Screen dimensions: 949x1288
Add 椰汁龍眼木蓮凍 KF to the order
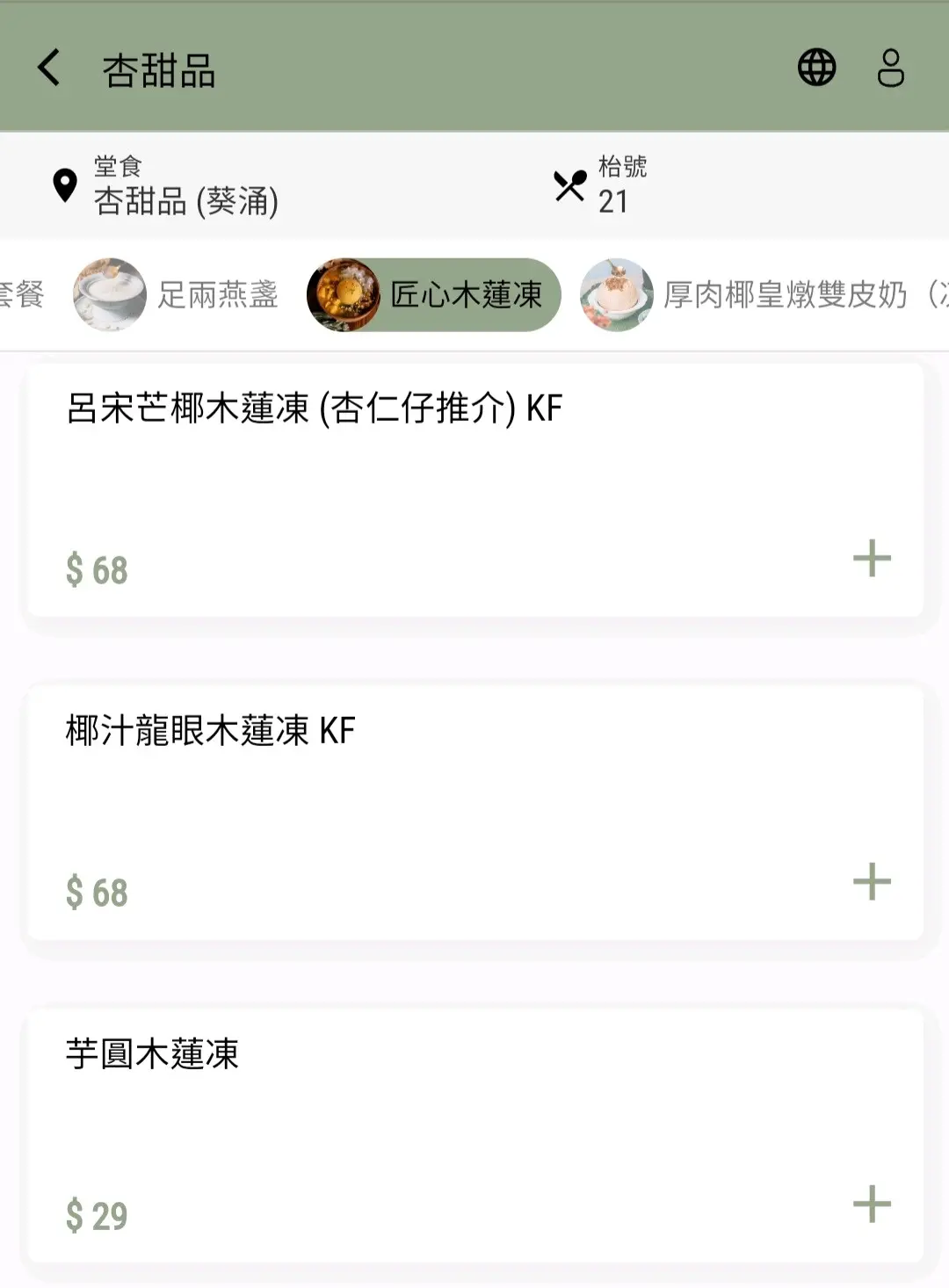tap(872, 881)
